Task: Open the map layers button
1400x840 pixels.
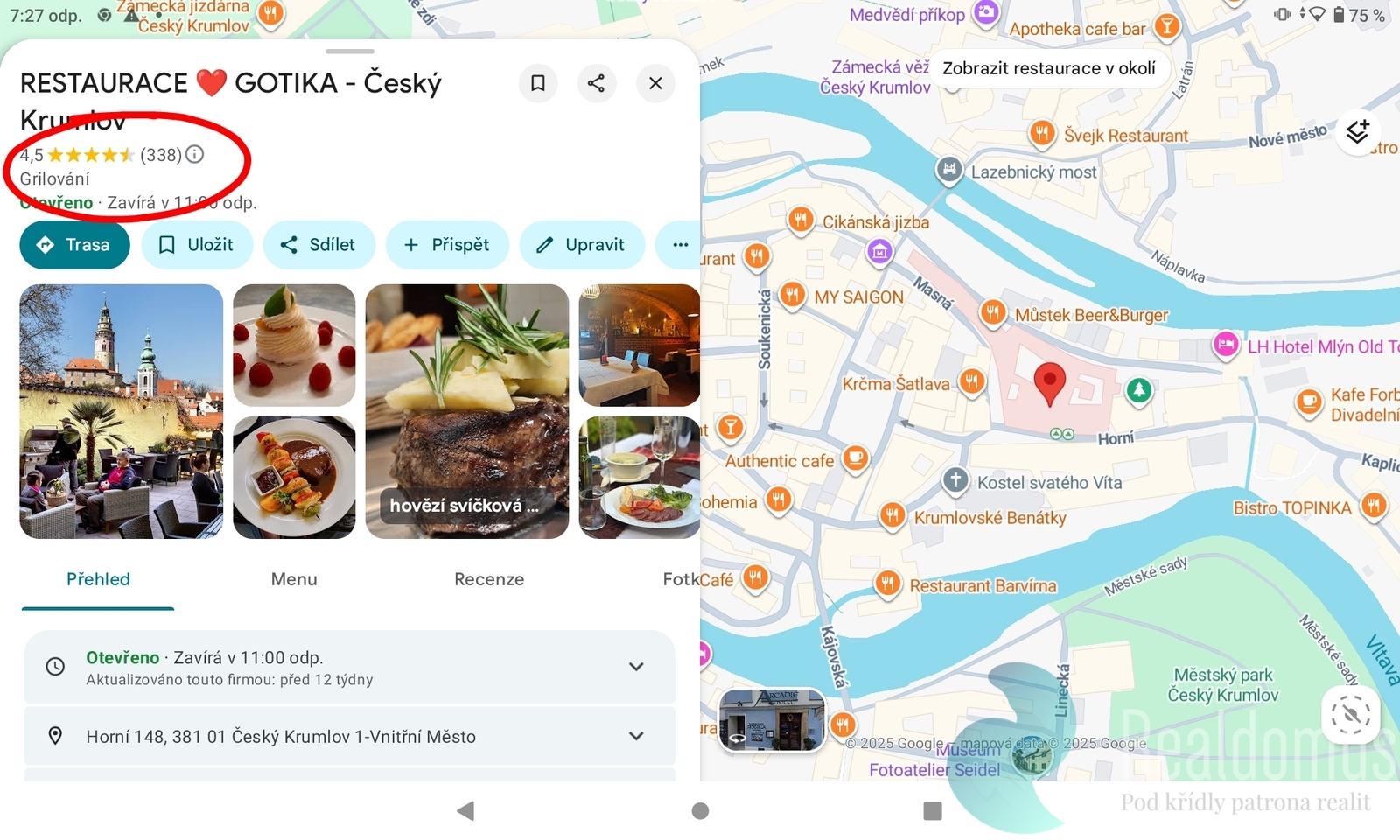Action: [1357, 133]
